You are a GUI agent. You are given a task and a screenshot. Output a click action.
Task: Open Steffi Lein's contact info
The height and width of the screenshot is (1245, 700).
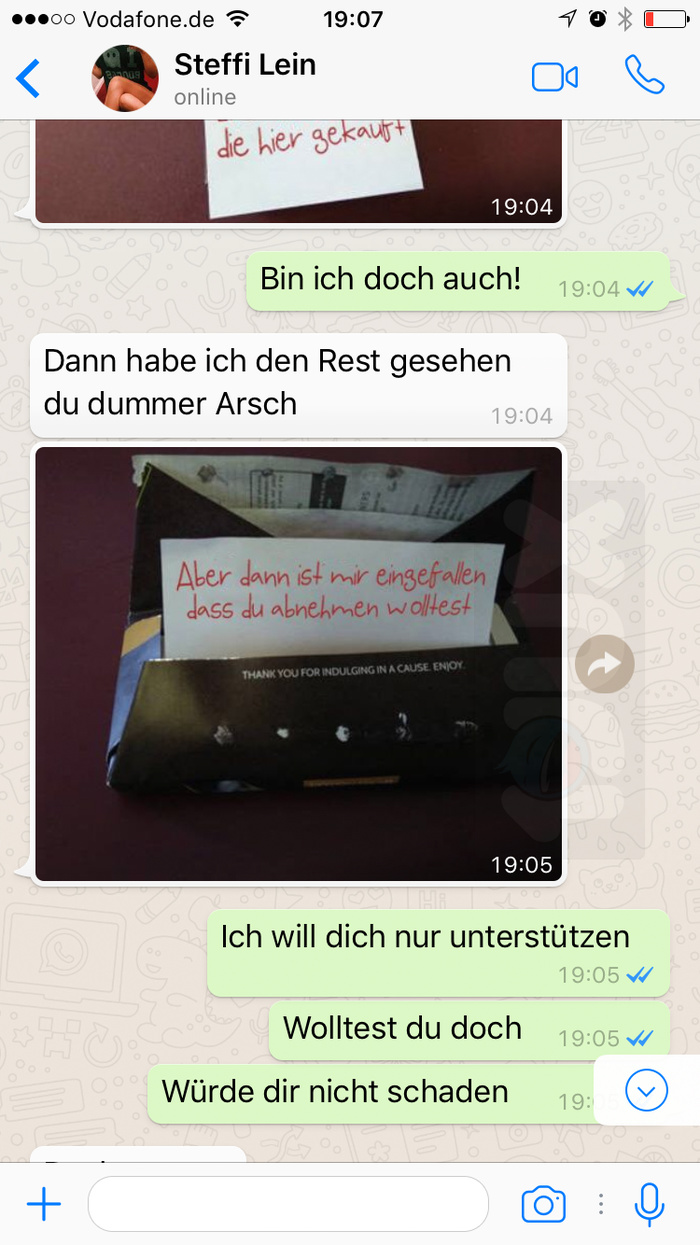pyautogui.click(x=245, y=78)
